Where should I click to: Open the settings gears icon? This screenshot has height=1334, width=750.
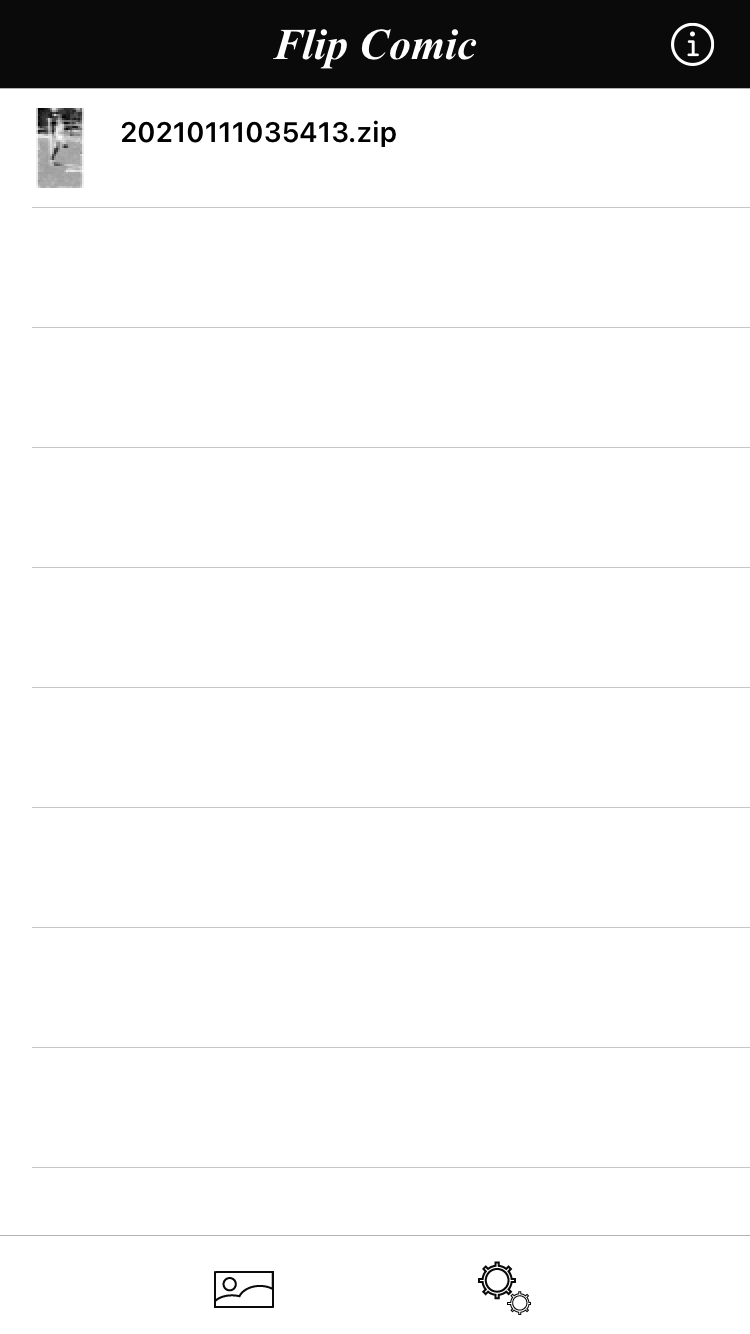pos(503,1287)
